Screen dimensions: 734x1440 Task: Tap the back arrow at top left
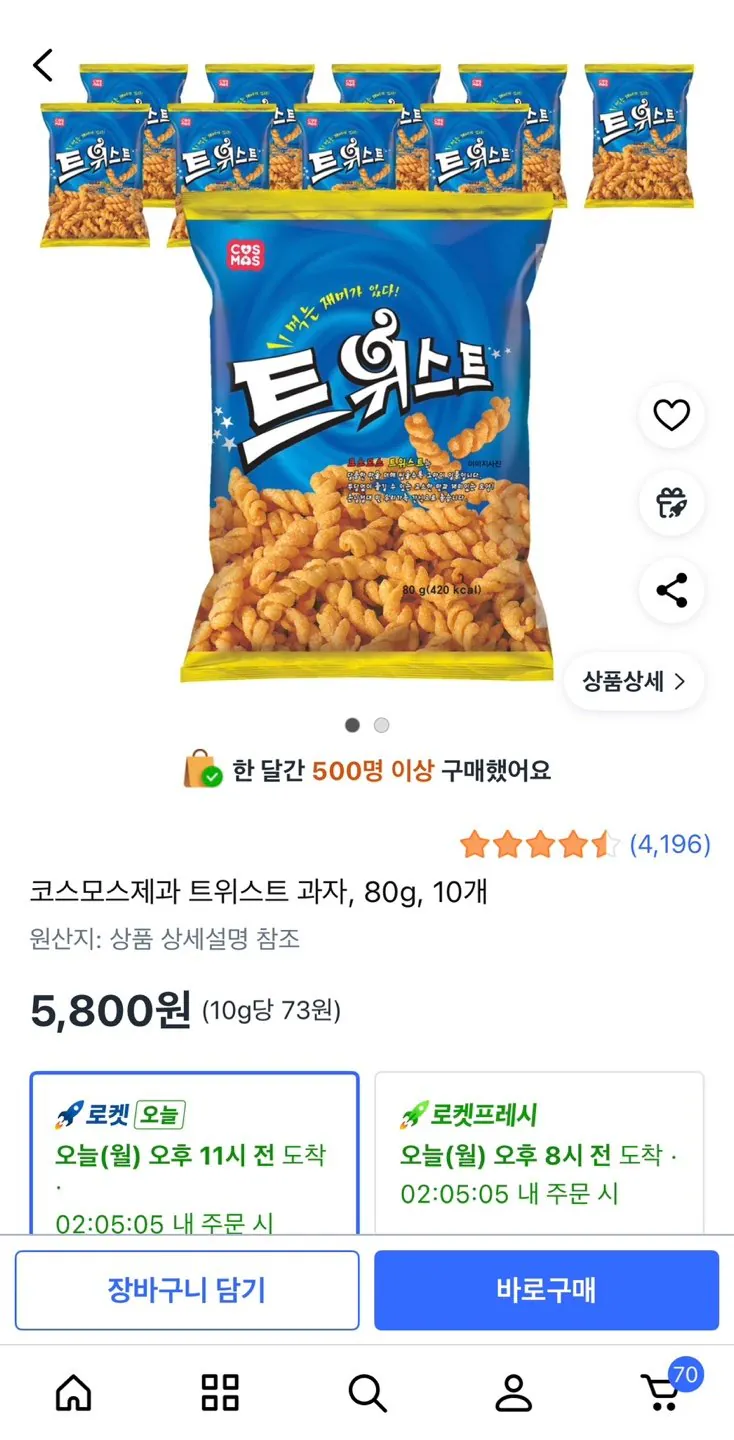(x=42, y=64)
